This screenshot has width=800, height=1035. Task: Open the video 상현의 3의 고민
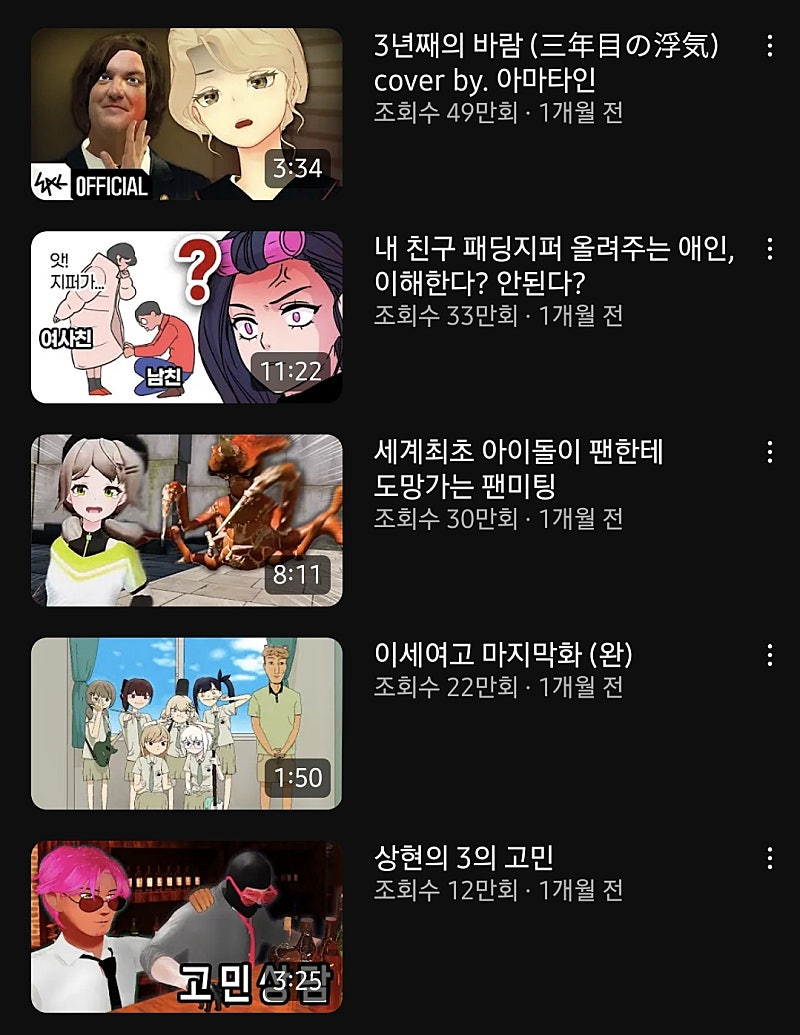pos(186,926)
